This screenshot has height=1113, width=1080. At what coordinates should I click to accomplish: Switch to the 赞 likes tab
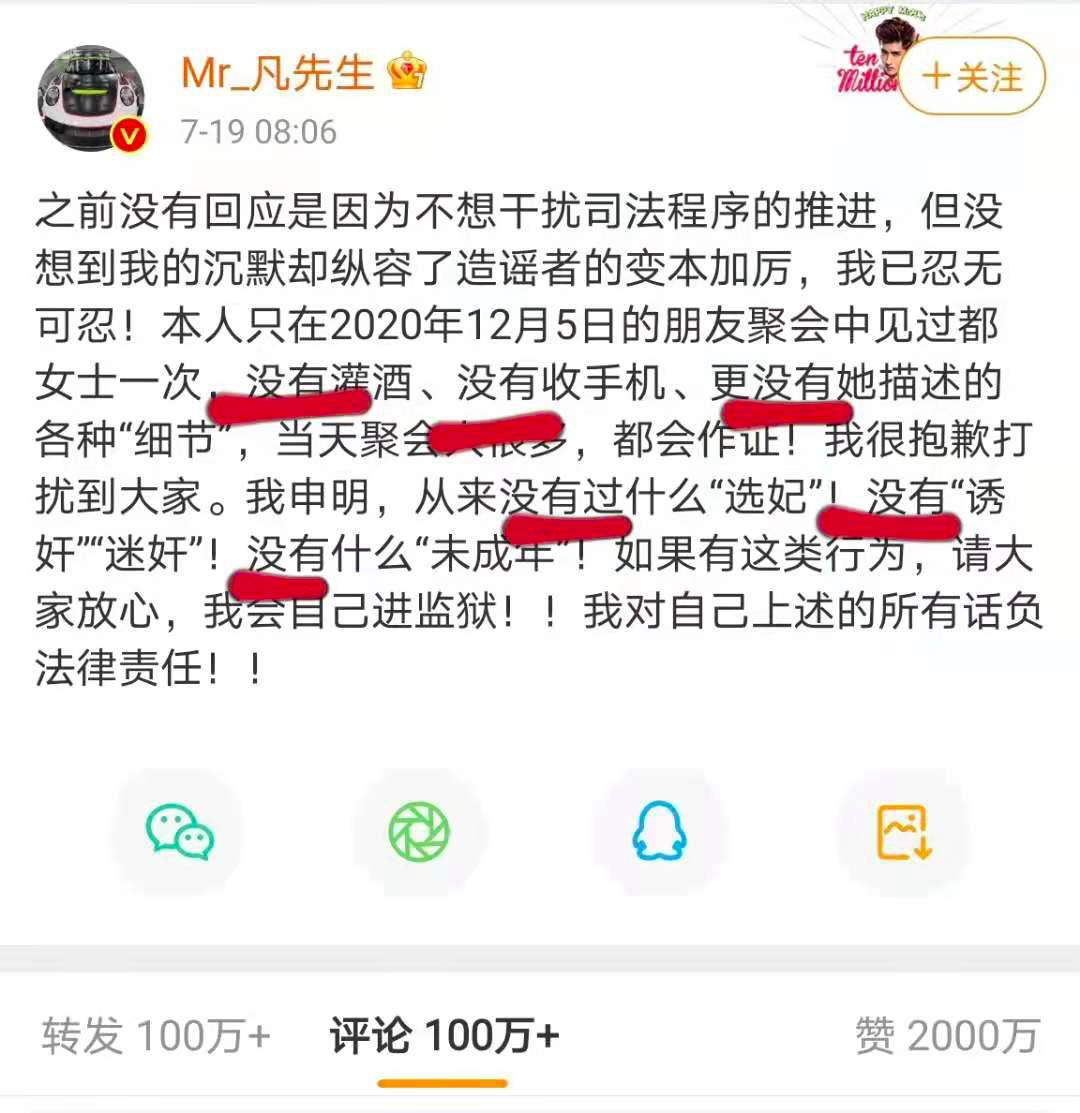point(946,1036)
